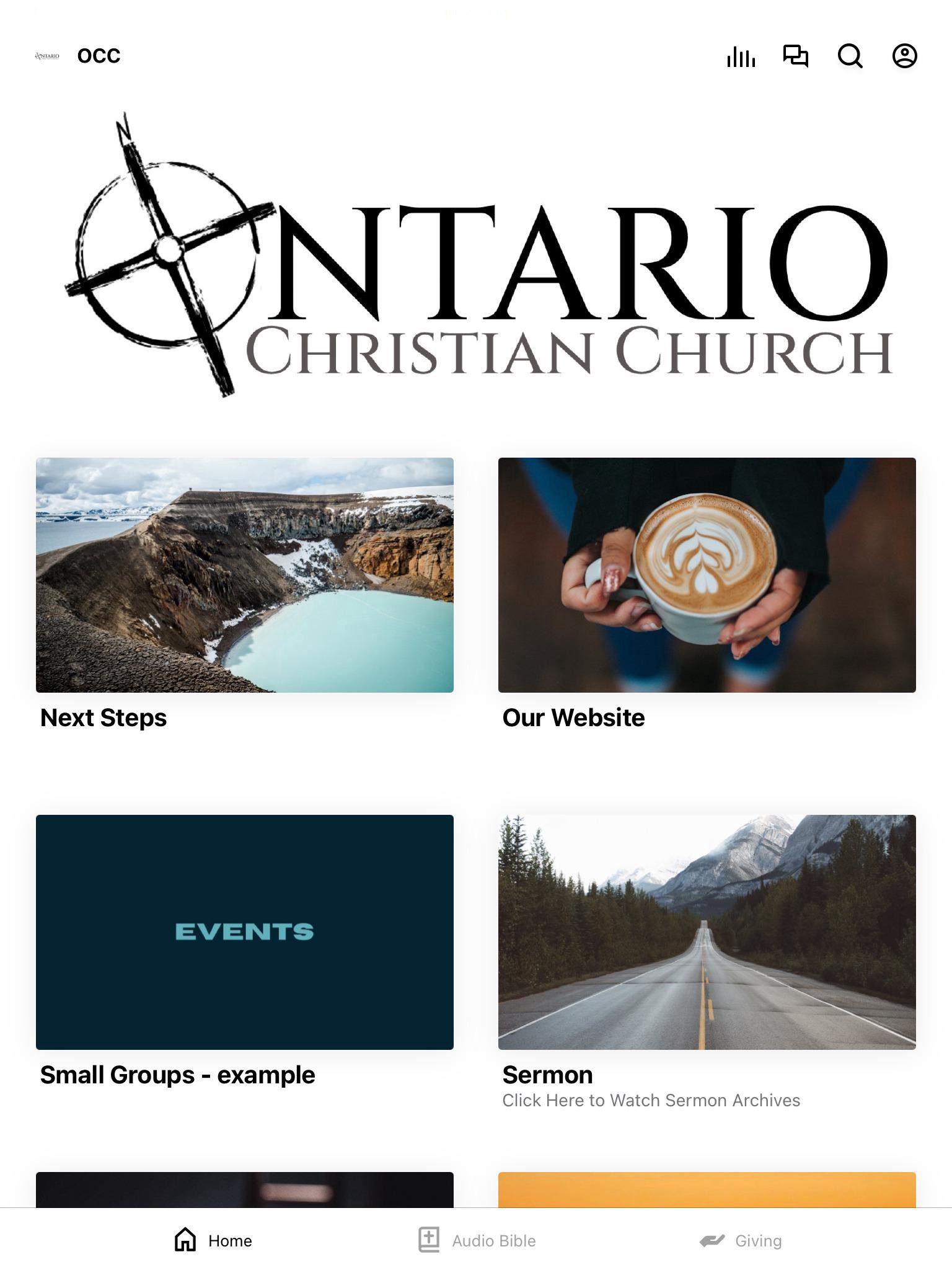Open the Our Website card
952x1270 pixels.
point(707,575)
